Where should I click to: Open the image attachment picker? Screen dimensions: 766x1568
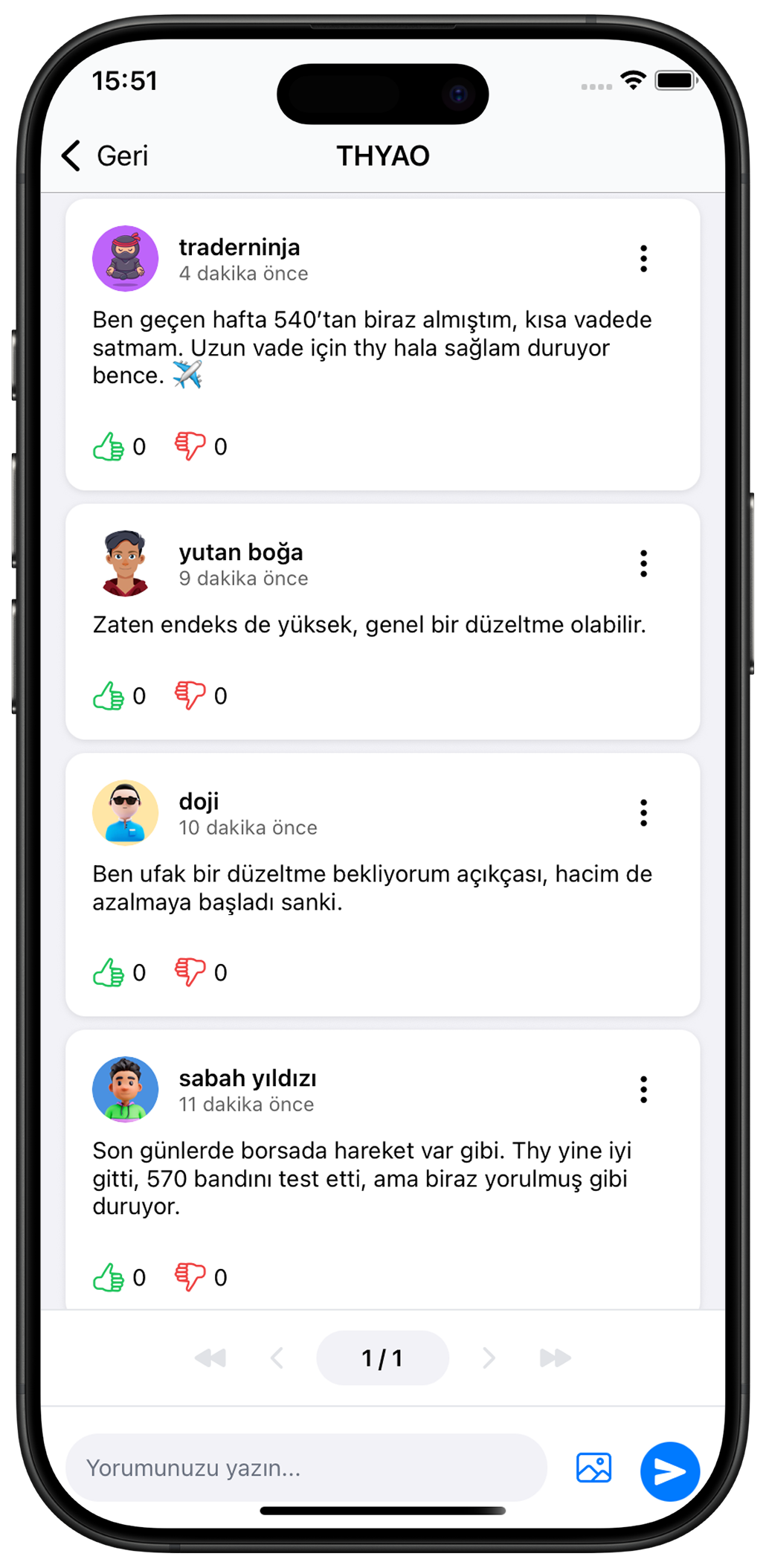pyautogui.click(x=593, y=1468)
